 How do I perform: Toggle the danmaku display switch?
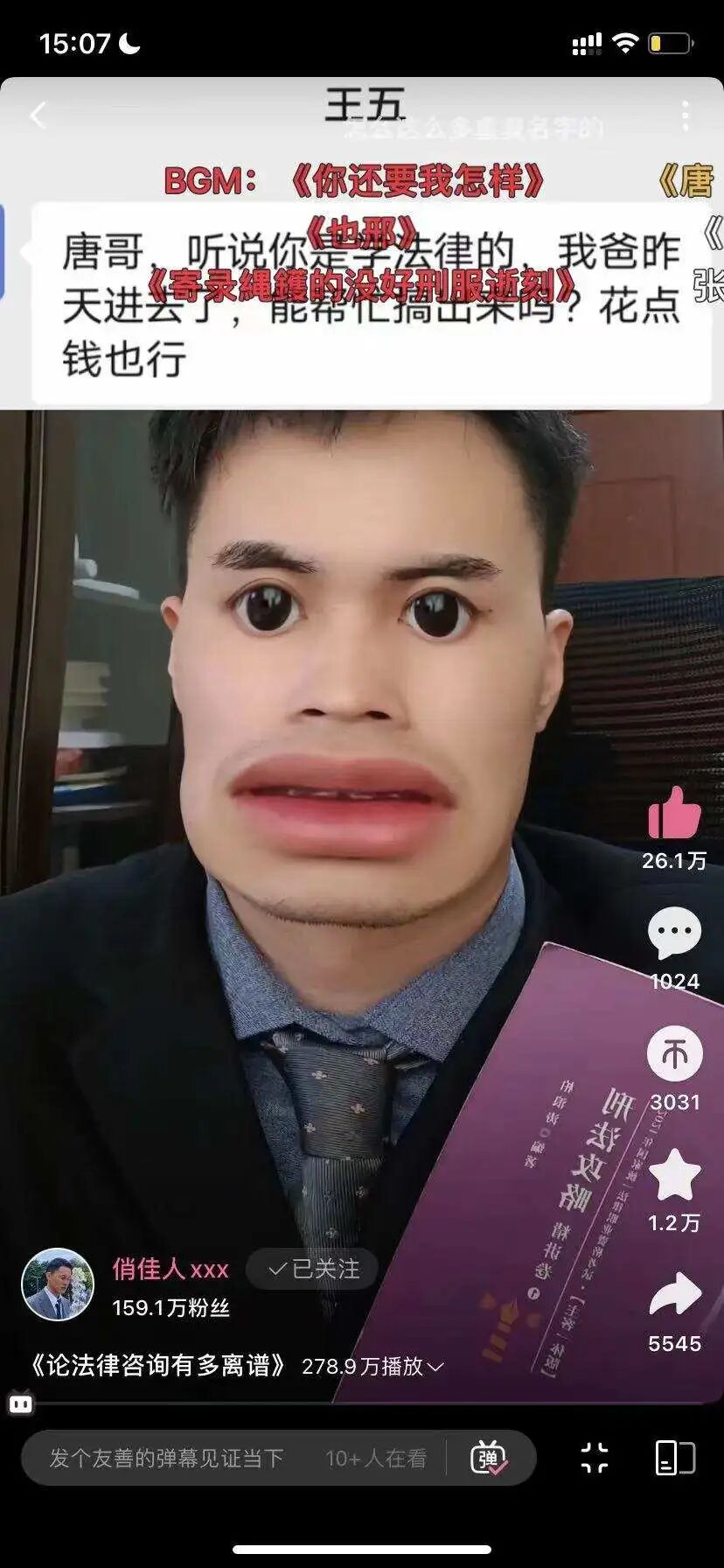coord(489,1458)
